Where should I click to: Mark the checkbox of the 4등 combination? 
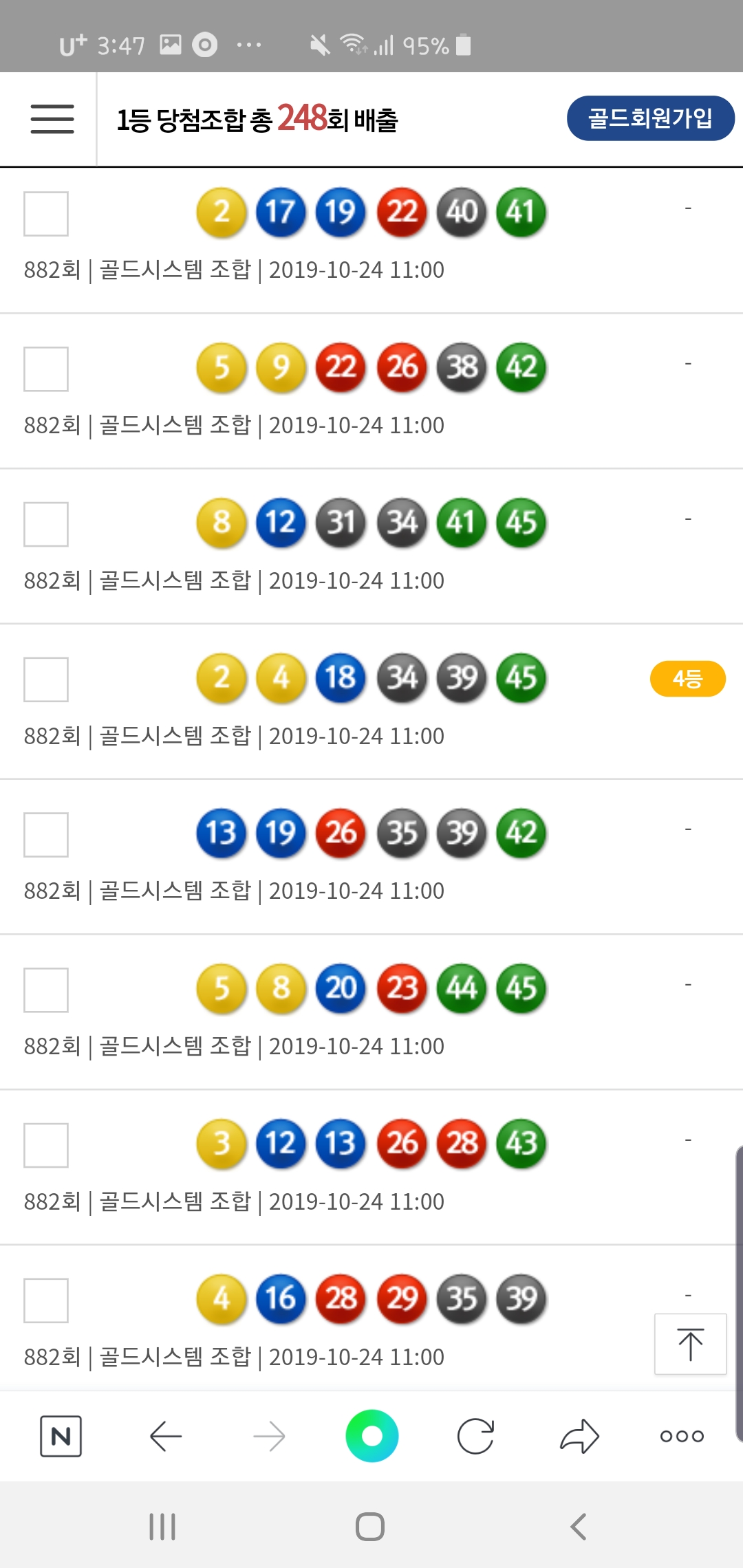[x=46, y=679]
